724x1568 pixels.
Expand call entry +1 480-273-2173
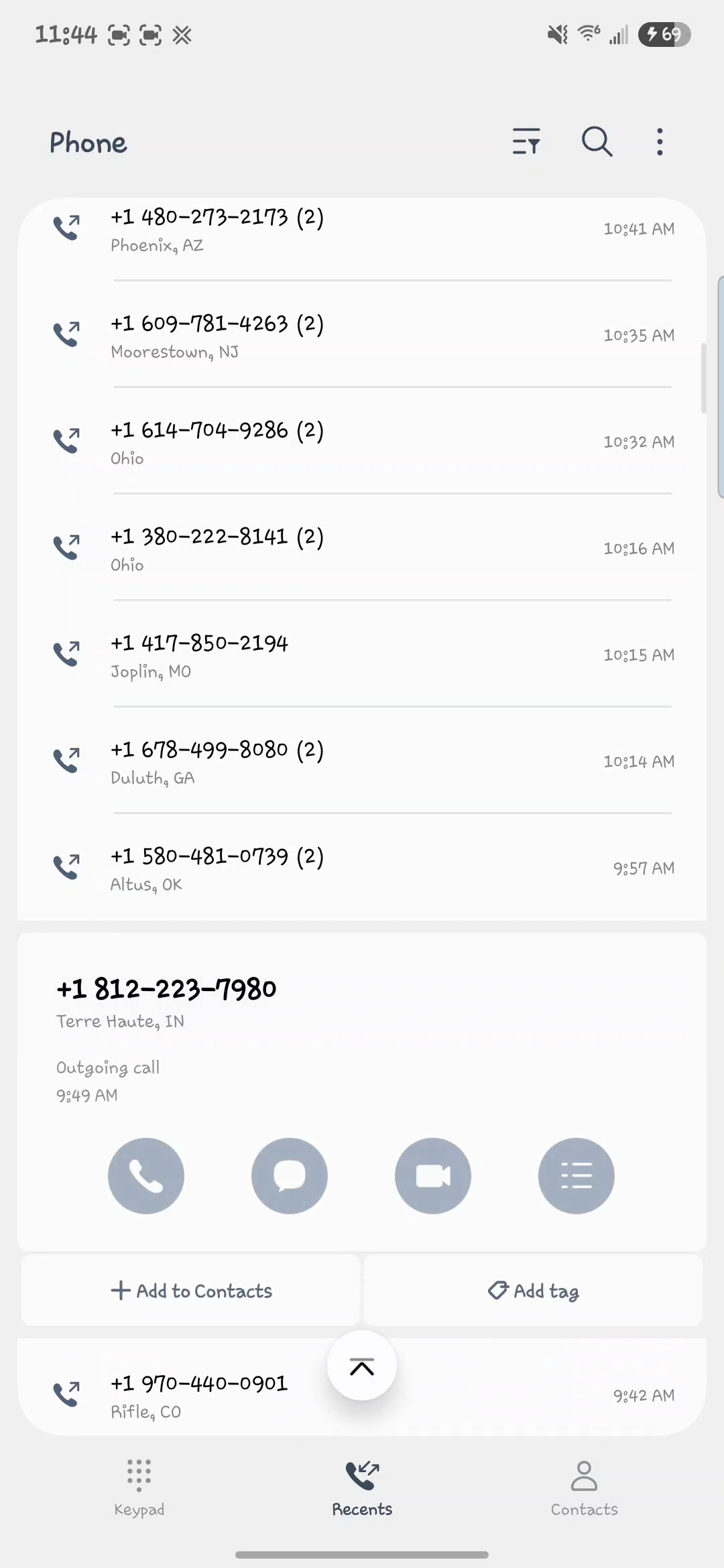(362, 229)
